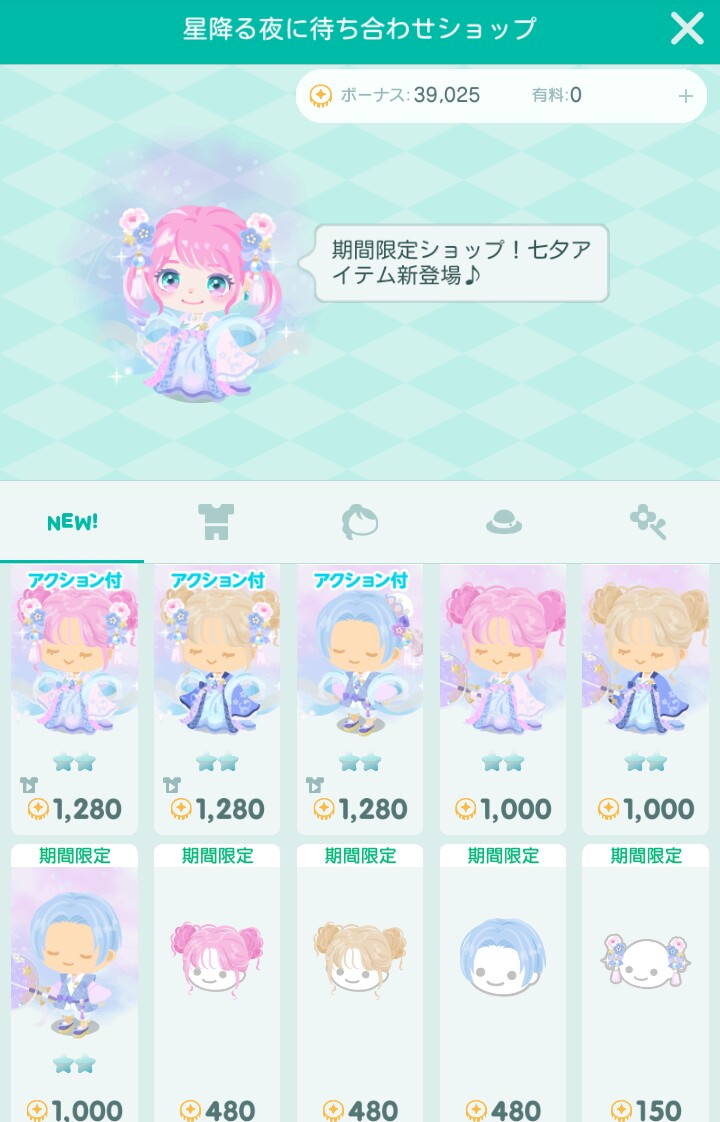The height and width of the screenshot is (1122, 720).
Task: Choose the pink-haired outfit priced 1,000
Action: click(x=503, y=699)
